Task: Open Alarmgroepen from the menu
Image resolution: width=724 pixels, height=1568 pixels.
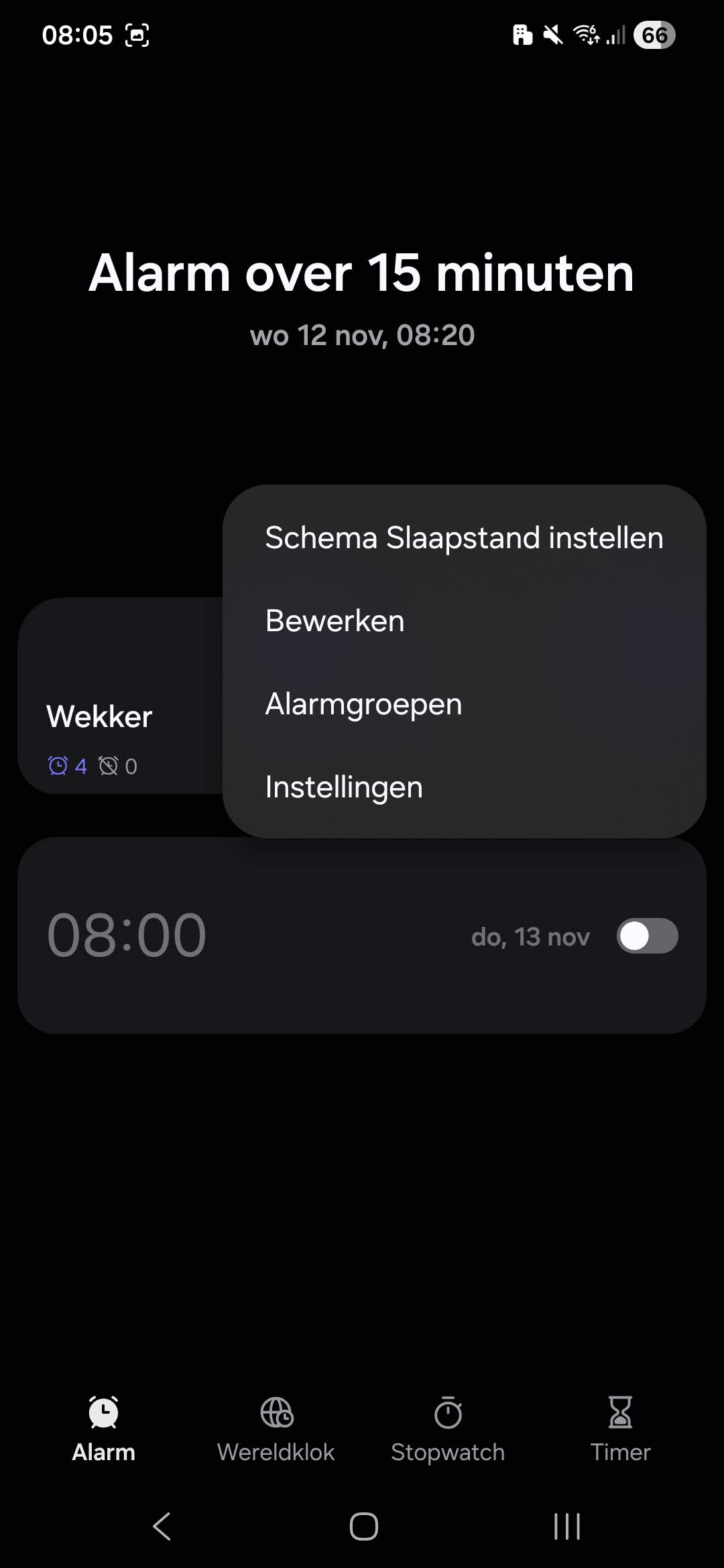Action: click(363, 704)
